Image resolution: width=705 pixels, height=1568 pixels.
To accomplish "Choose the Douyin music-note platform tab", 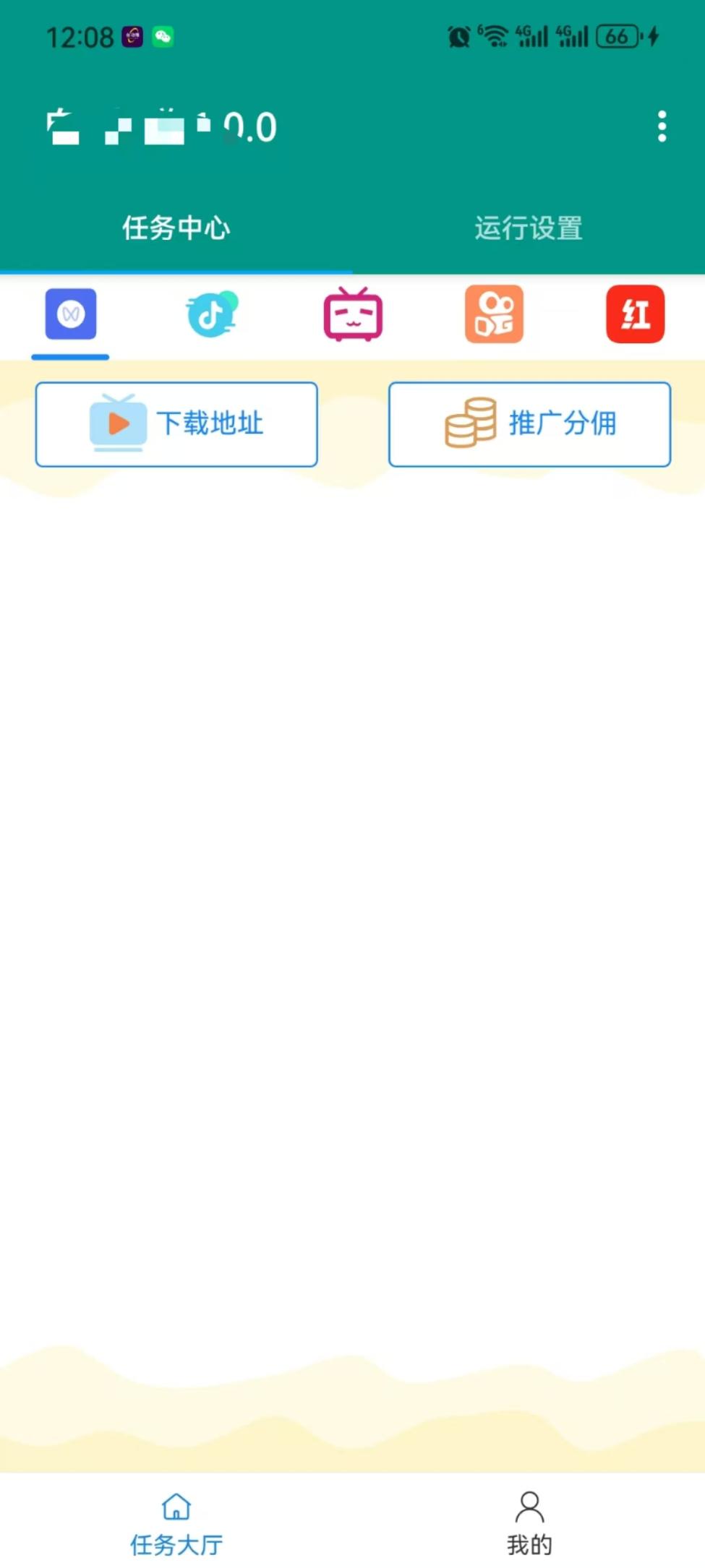I will (211, 314).
